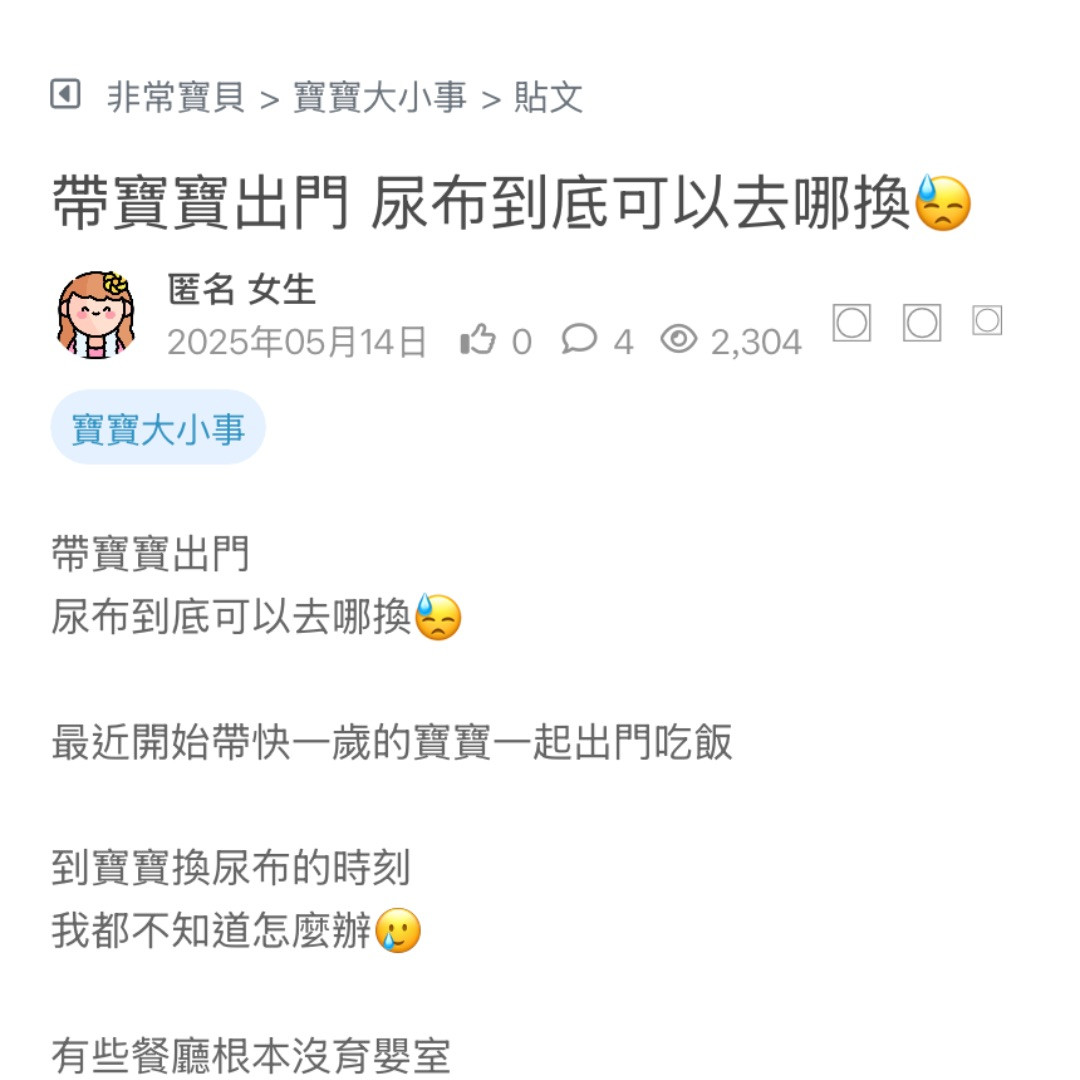Go to 寶寶大小事 in the breadcrumb

(x=379, y=98)
